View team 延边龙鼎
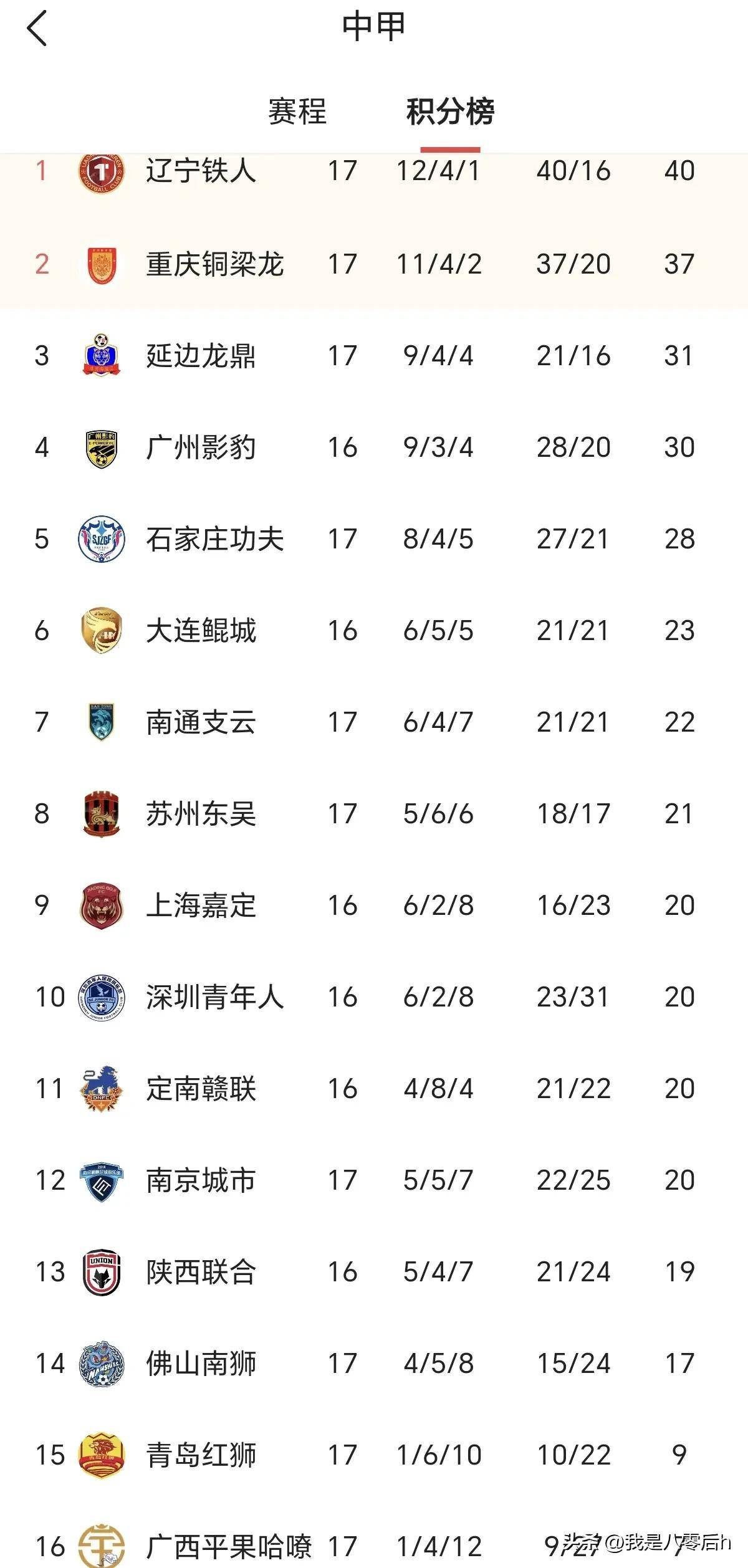748x1568 pixels. click(x=201, y=356)
